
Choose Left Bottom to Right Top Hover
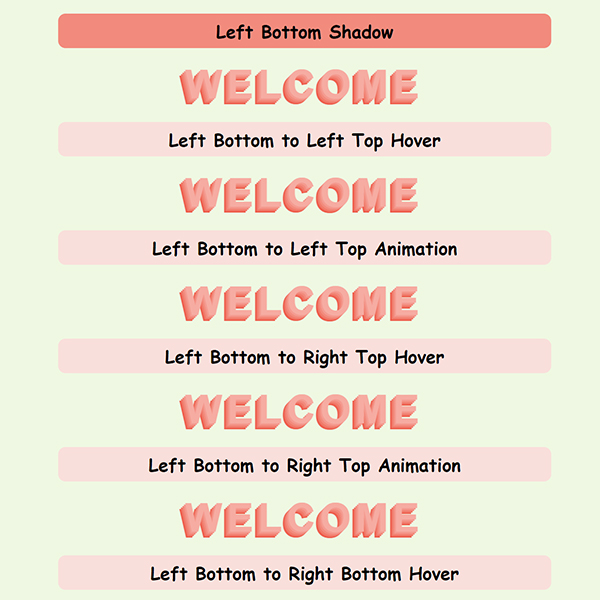[x=304, y=356]
